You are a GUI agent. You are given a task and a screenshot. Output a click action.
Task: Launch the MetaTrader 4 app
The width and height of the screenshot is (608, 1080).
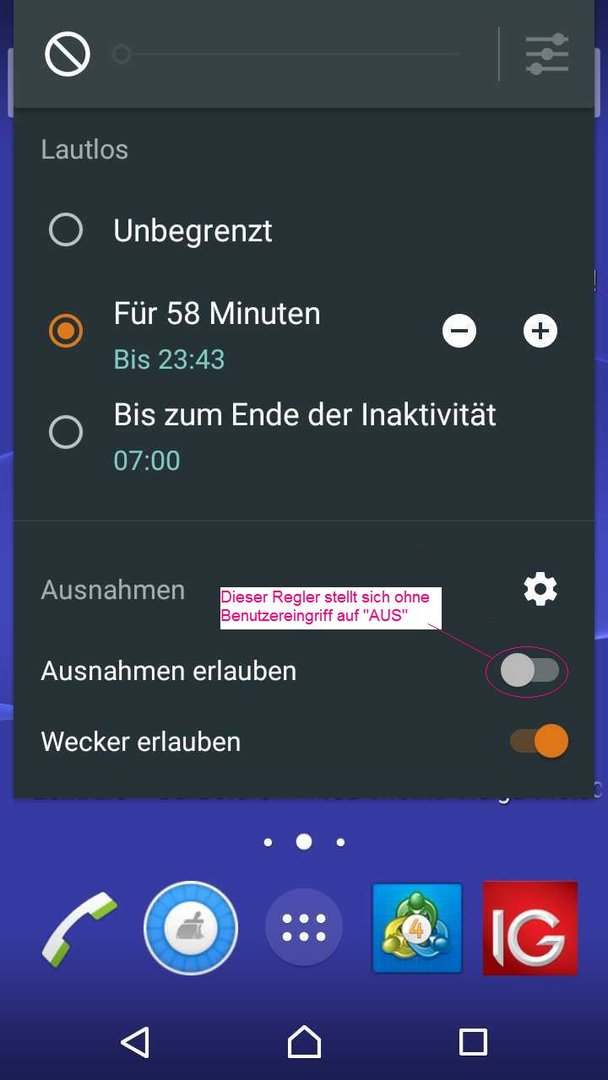pyautogui.click(x=417, y=928)
